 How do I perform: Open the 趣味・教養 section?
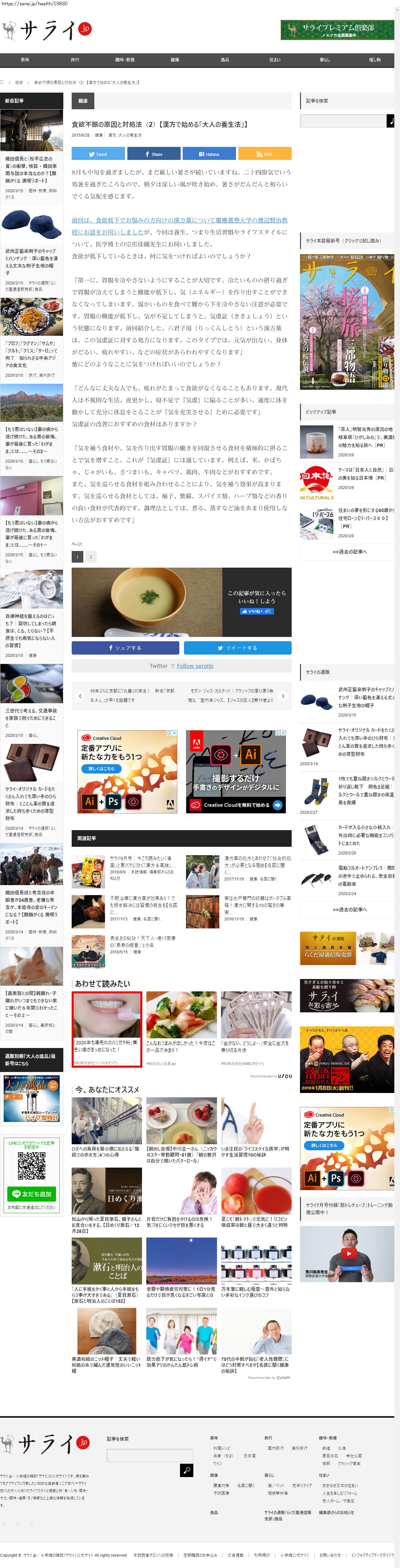(x=125, y=60)
